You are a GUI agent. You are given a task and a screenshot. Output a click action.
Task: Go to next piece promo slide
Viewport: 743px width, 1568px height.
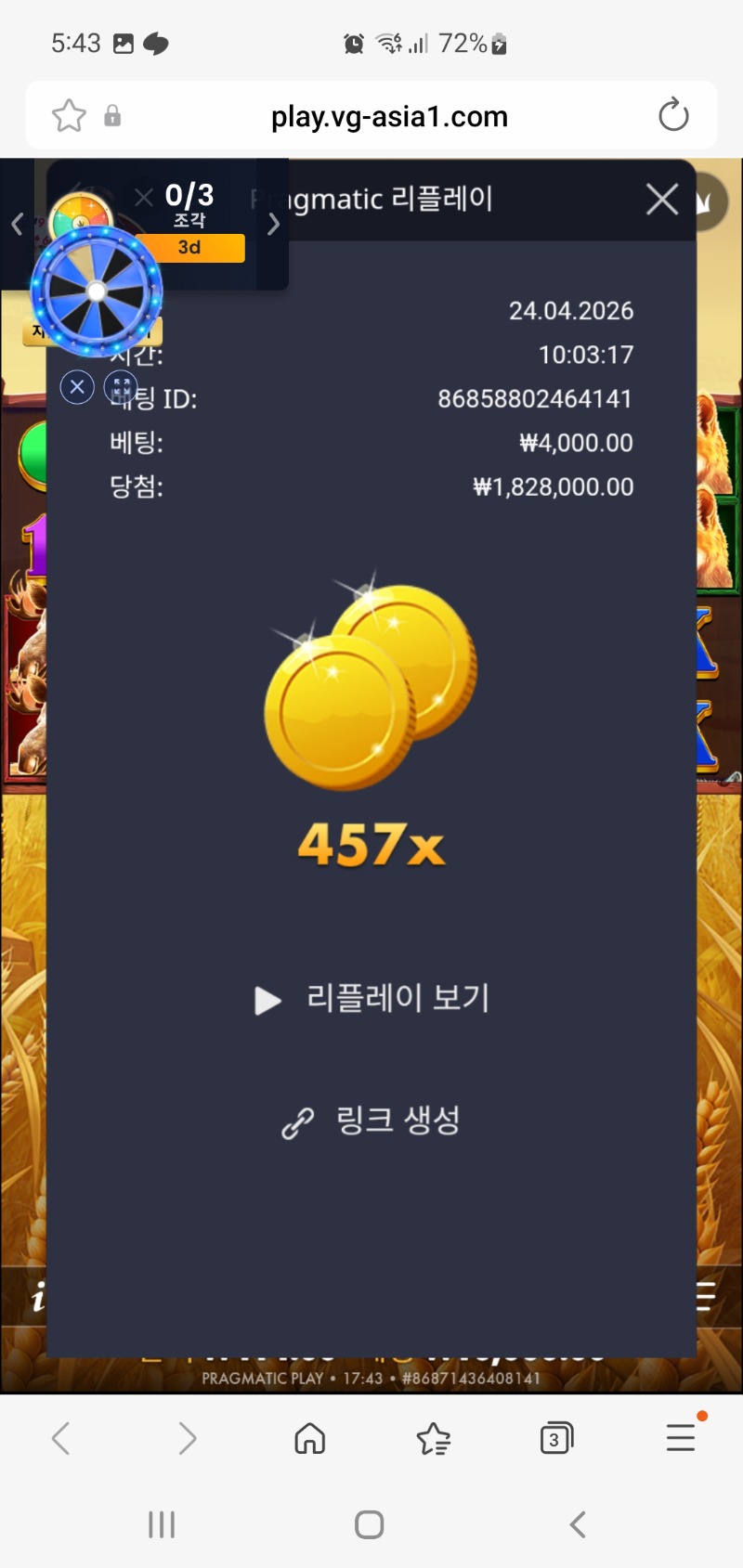pos(273,224)
